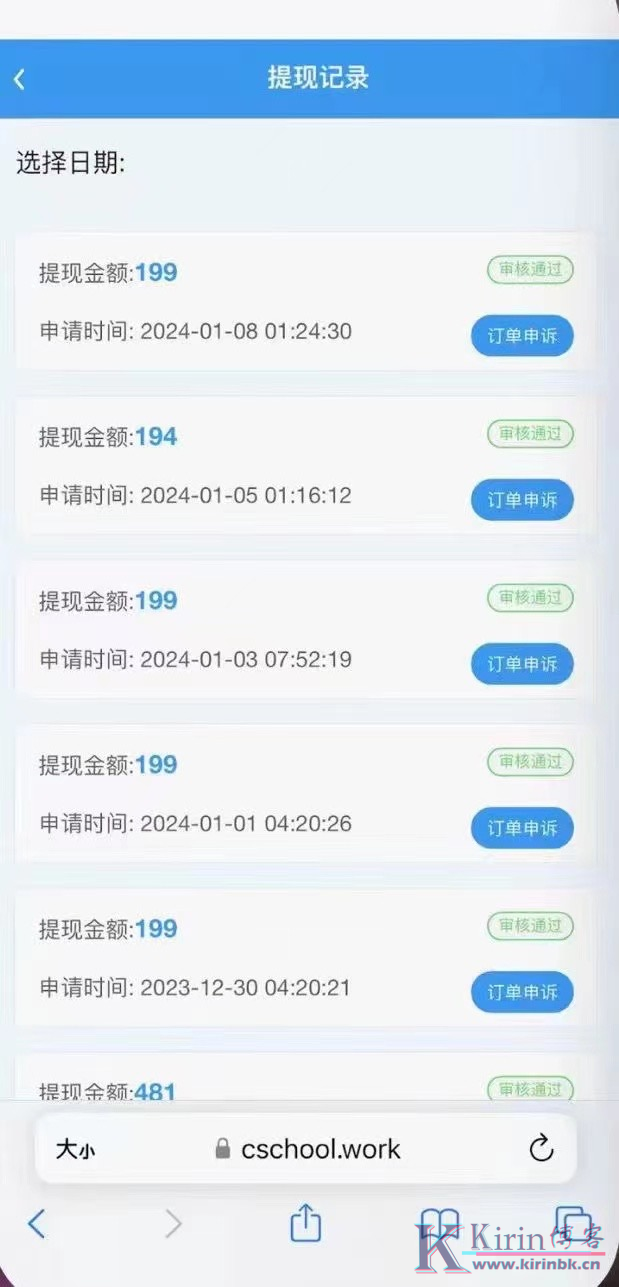Image resolution: width=619 pixels, height=1287 pixels.
Task: Open the 大小 text size menu
Action: pos(75,1150)
